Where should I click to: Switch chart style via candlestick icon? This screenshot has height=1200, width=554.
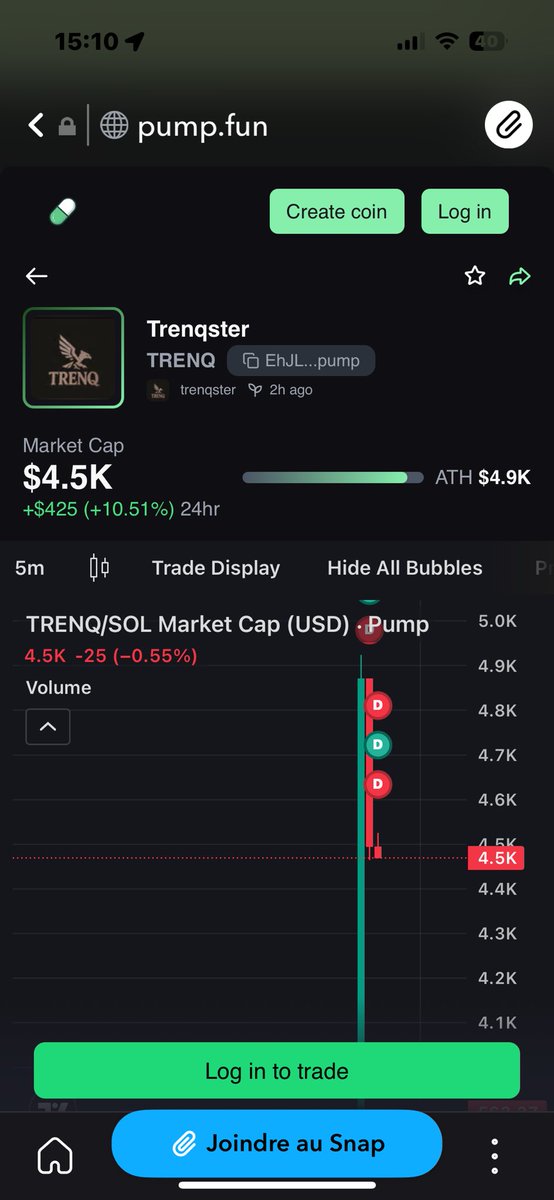(99, 568)
